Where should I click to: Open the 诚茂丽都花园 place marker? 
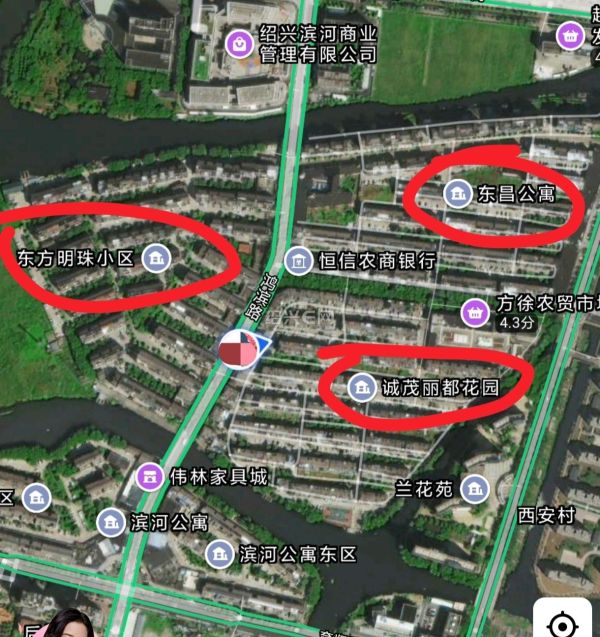coord(360,386)
